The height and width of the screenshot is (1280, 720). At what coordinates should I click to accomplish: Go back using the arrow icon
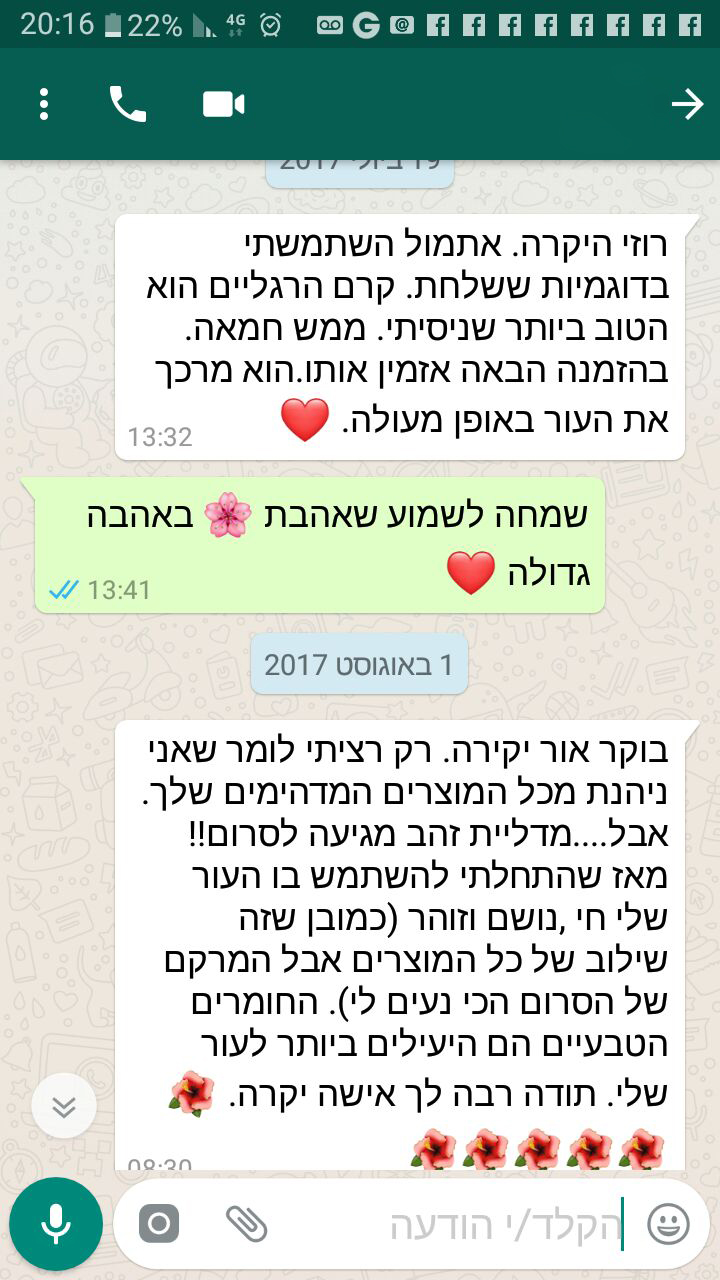[x=687, y=104]
